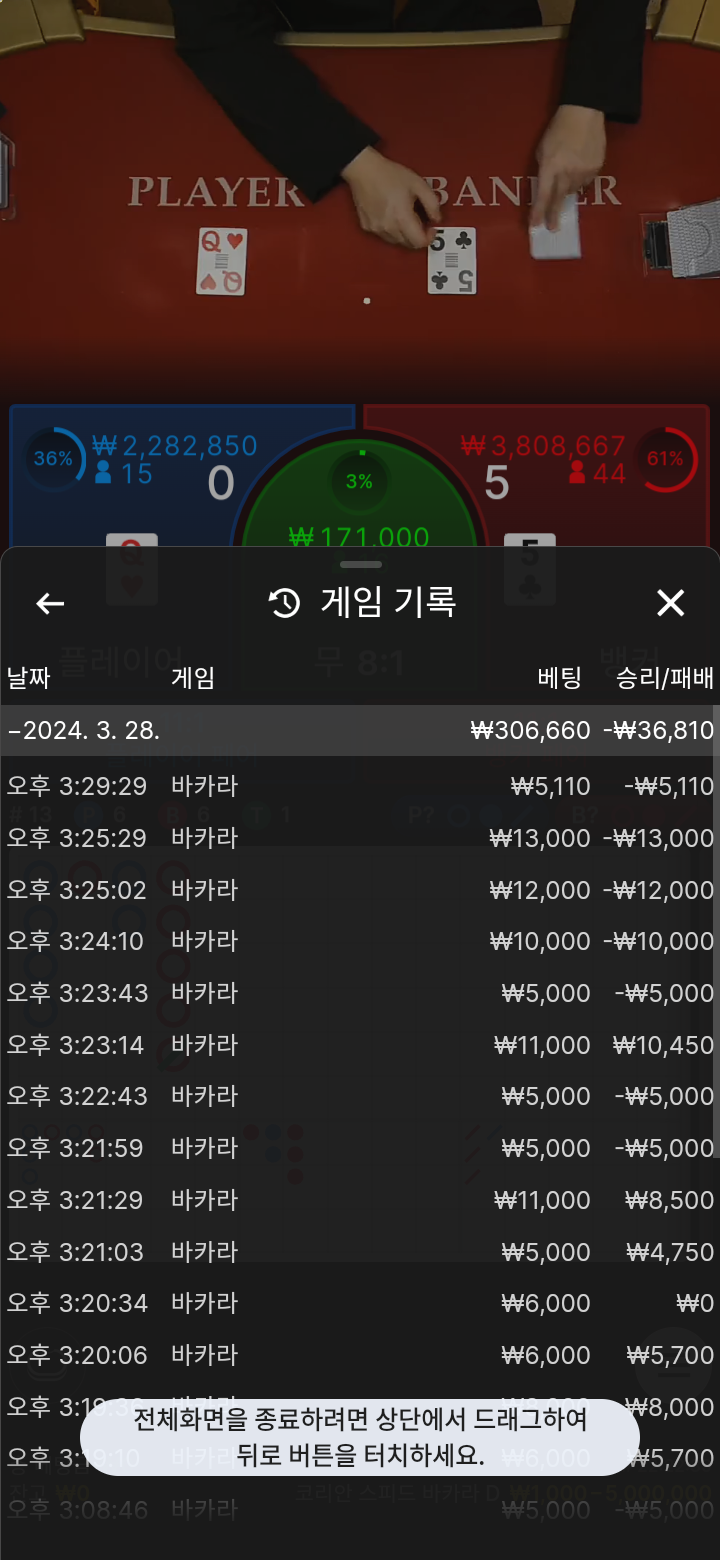720x1560 pixels.
Task: Select the 오후 3:21:03 바카라 record
Action: [360, 1252]
